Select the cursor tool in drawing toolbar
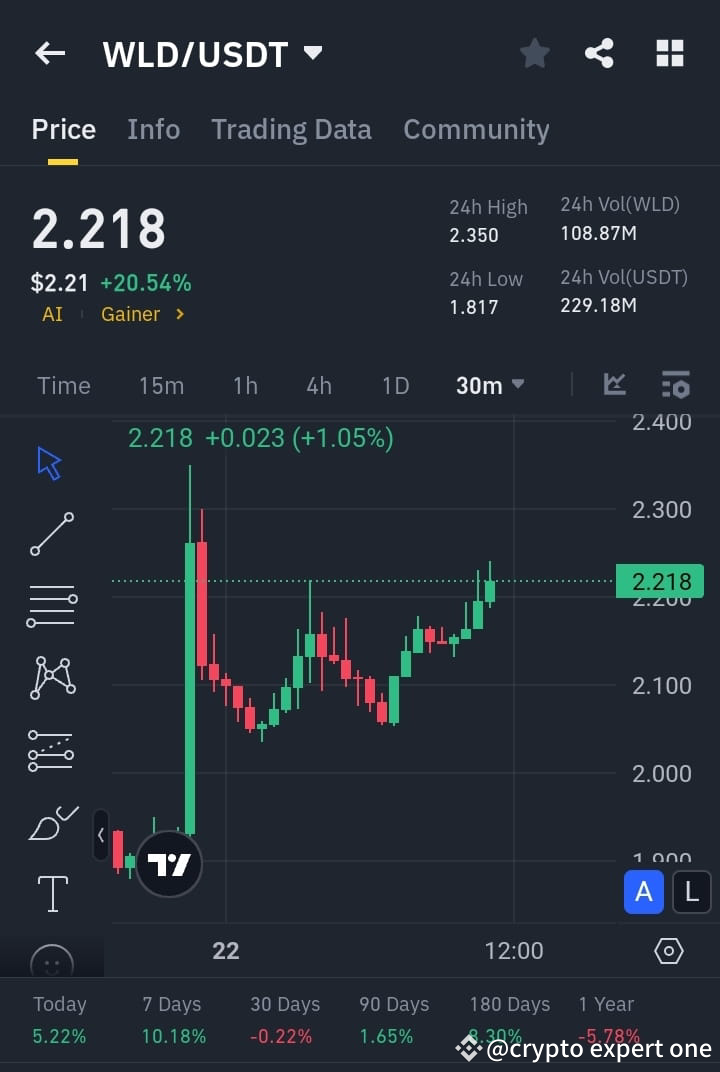The height and width of the screenshot is (1072, 720). (51, 462)
